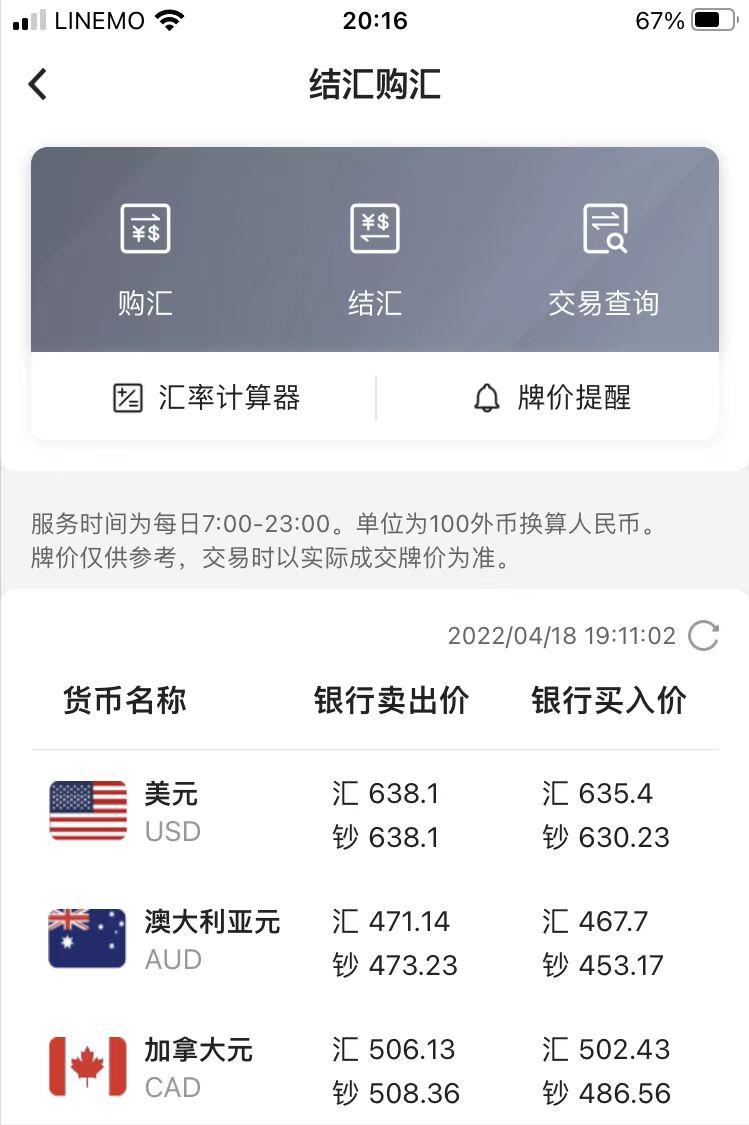Select the US flag icon for USD

[86, 808]
